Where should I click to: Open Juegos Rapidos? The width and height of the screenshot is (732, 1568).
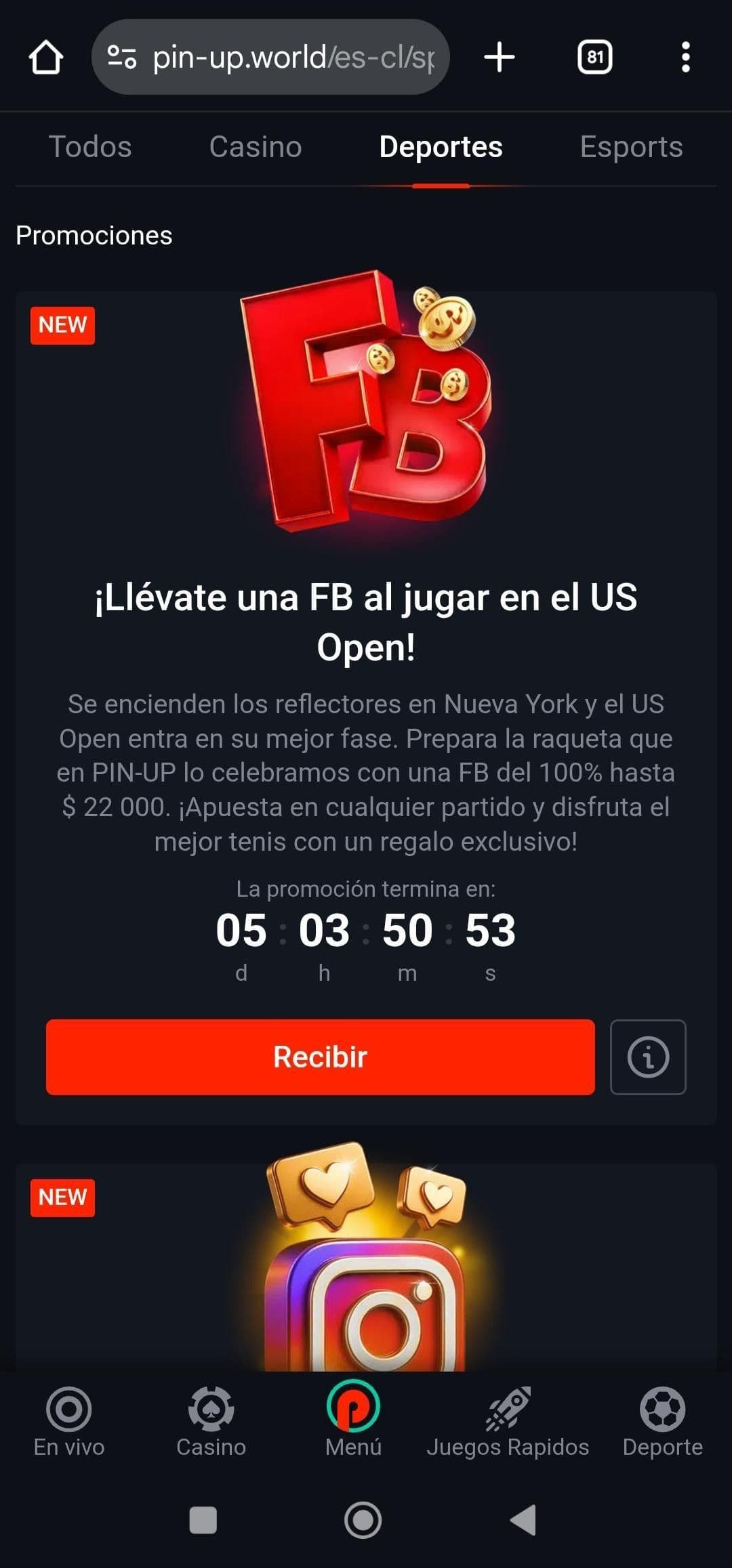[x=508, y=1421]
